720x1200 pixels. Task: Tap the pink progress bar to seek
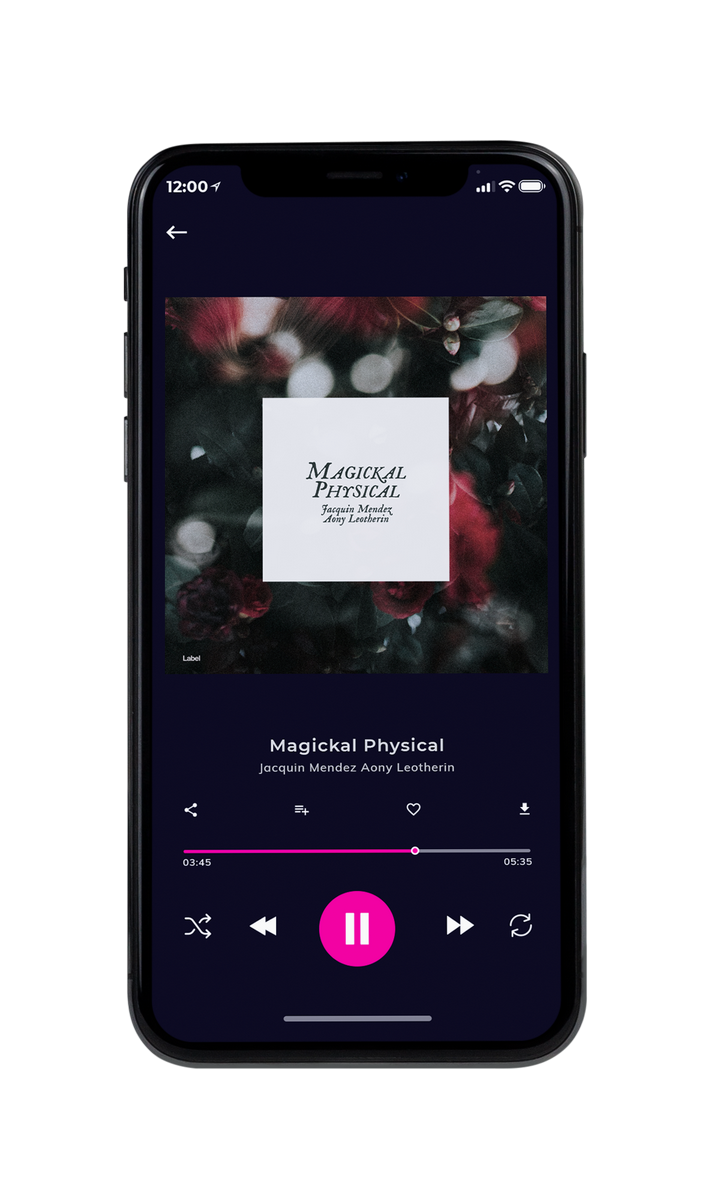(x=357, y=851)
